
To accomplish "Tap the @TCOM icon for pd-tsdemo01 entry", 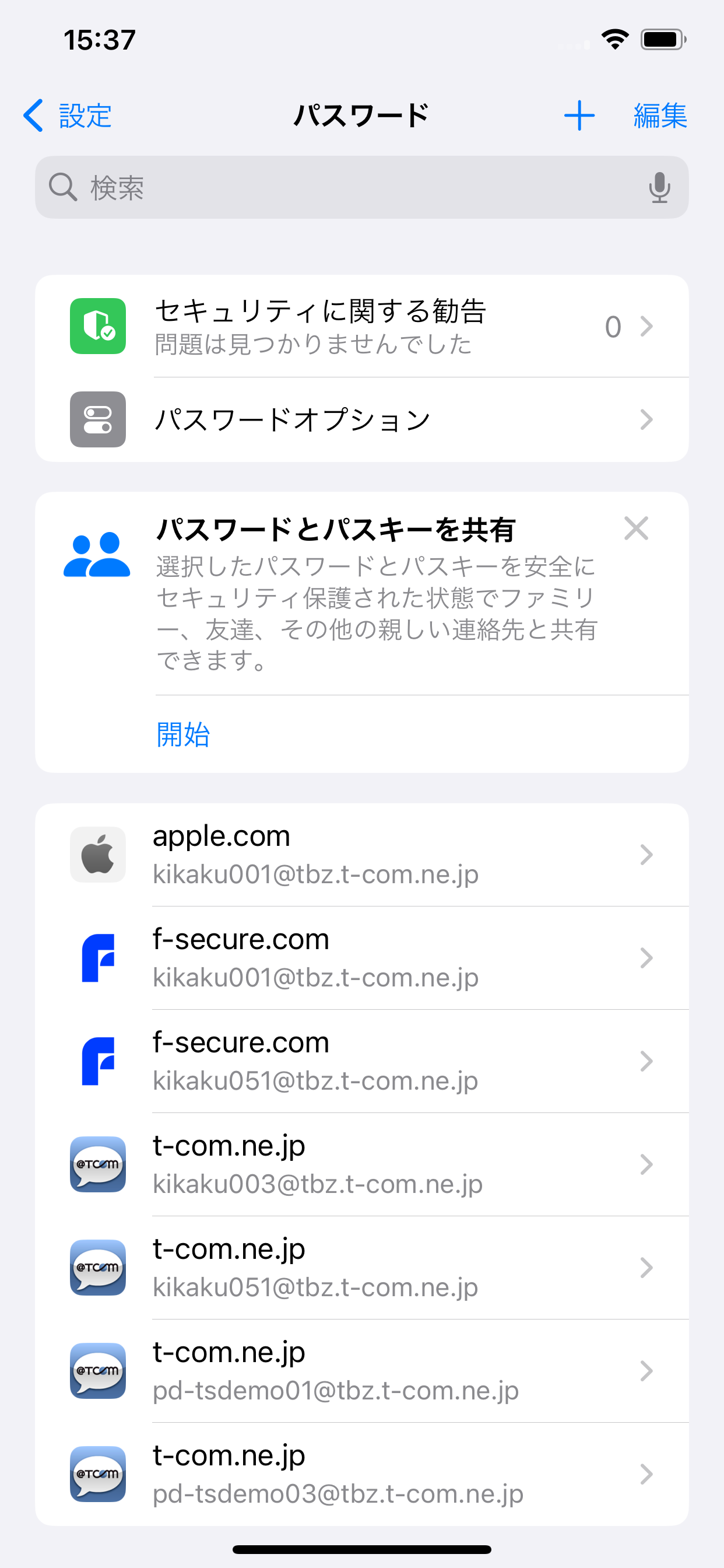I will [98, 1371].
